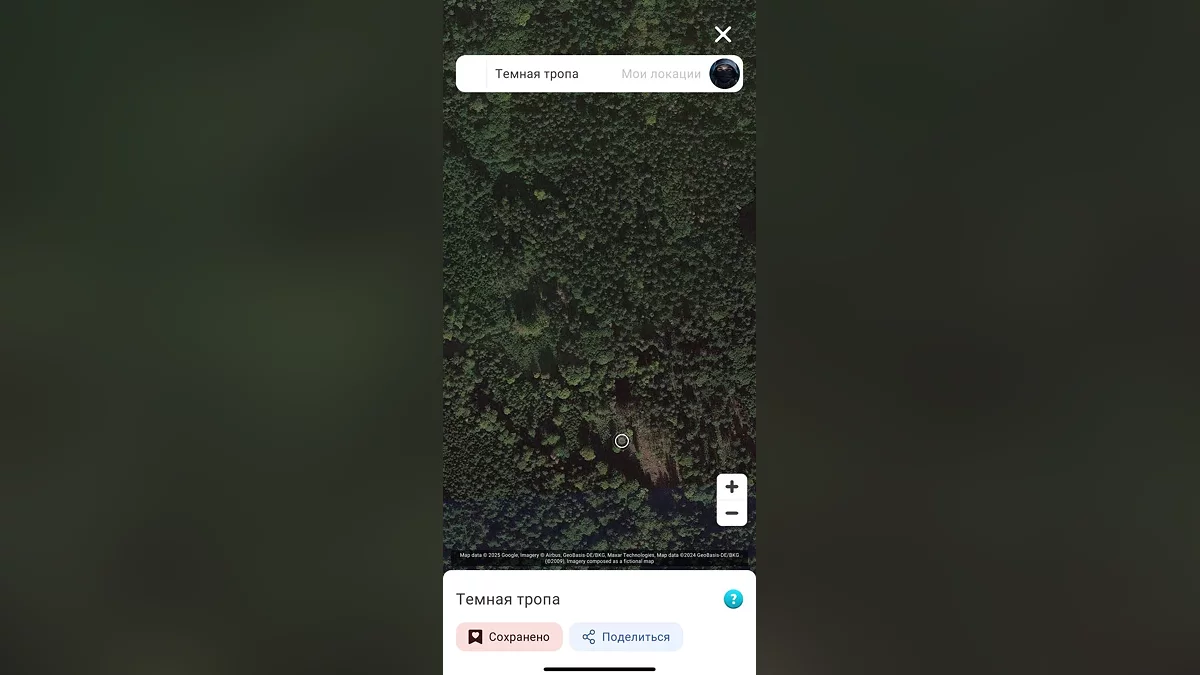
Task: Tap the location marker circle
Action: pyautogui.click(x=622, y=441)
